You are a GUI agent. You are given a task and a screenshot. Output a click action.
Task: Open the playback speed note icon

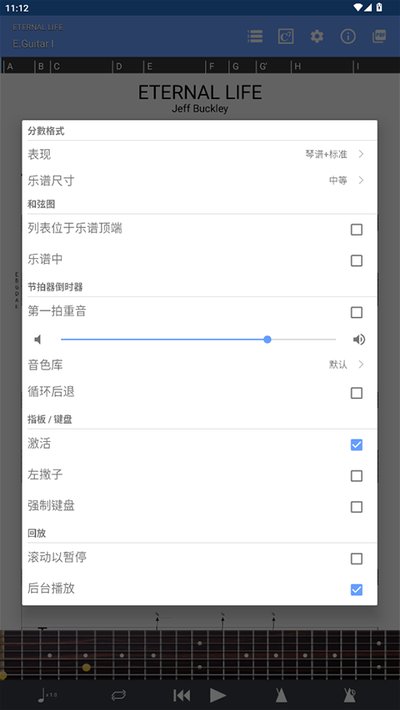pyautogui.click(x=47, y=695)
